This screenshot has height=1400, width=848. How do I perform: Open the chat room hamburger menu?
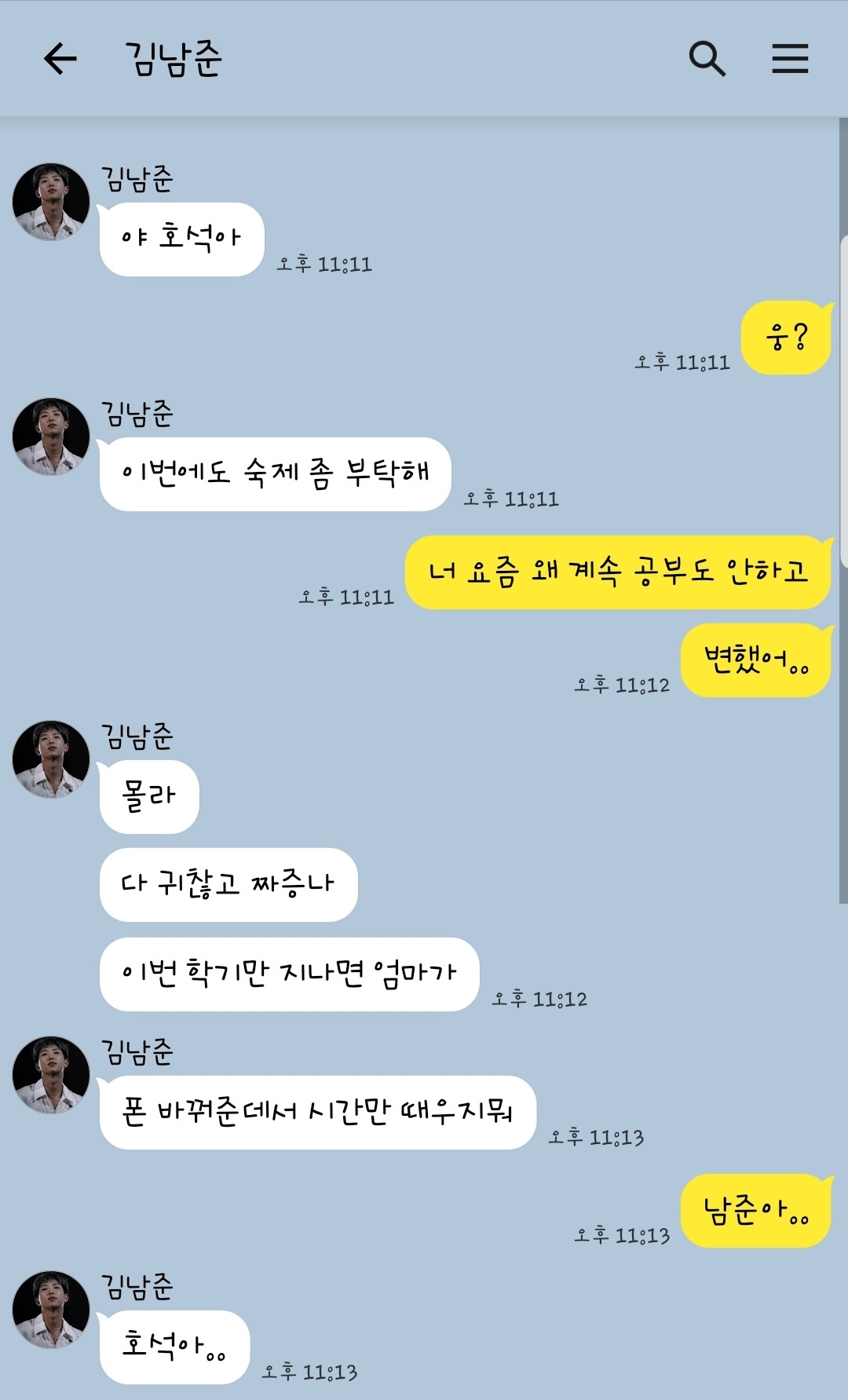[790, 59]
